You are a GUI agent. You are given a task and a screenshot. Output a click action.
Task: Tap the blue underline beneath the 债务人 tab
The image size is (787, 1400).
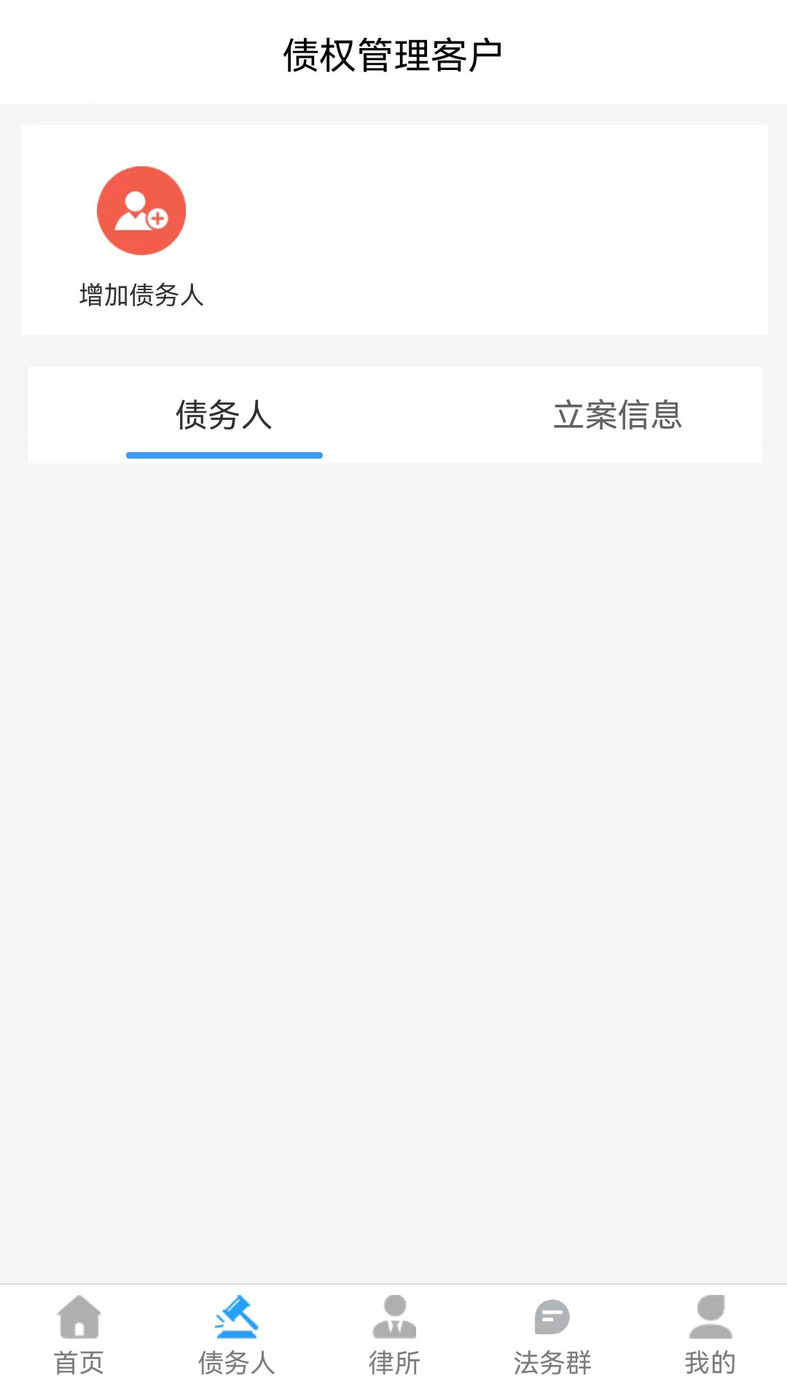point(224,455)
